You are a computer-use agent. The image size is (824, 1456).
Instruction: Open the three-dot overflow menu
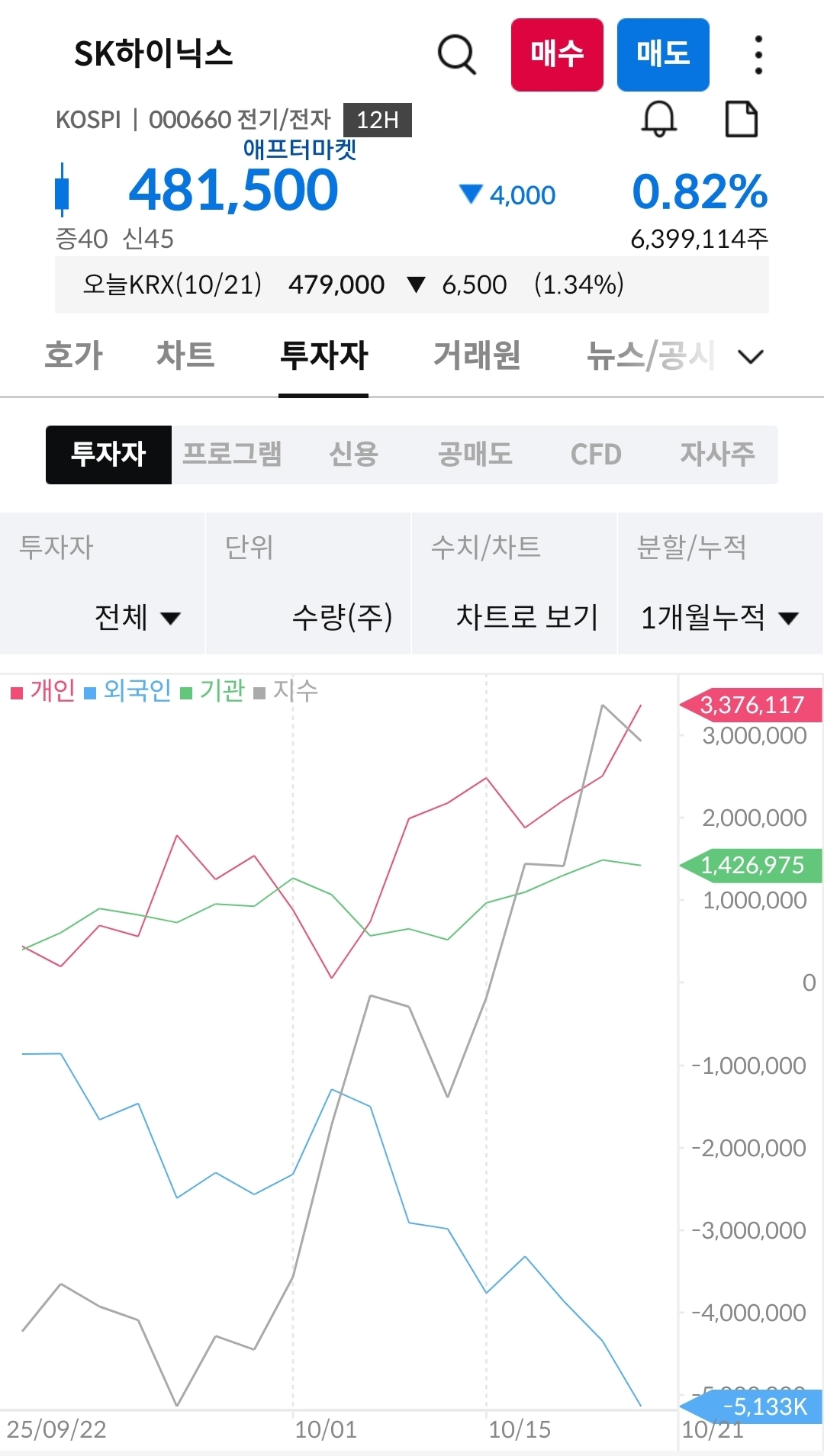(758, 55)
